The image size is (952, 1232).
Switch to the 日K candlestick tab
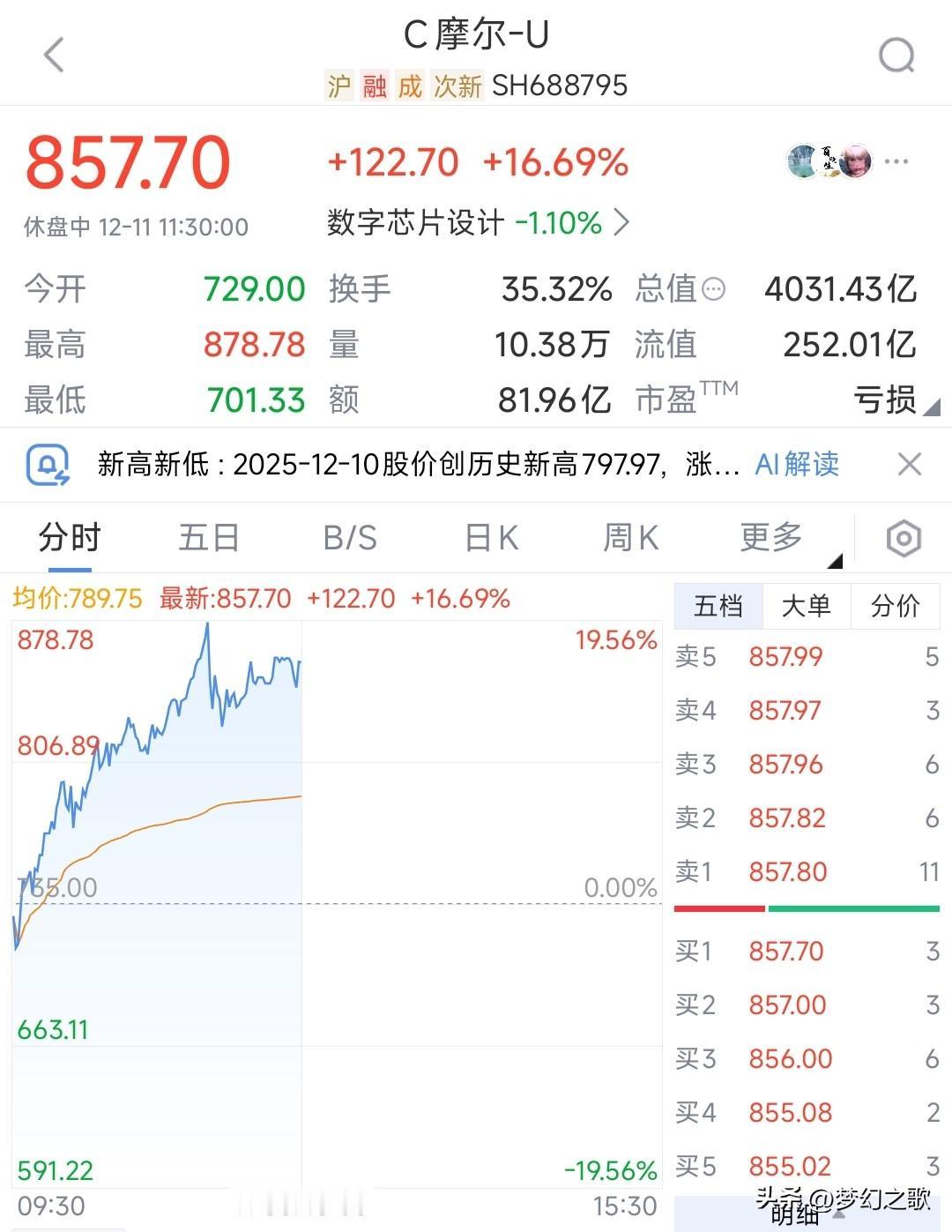tap(488, 537)
